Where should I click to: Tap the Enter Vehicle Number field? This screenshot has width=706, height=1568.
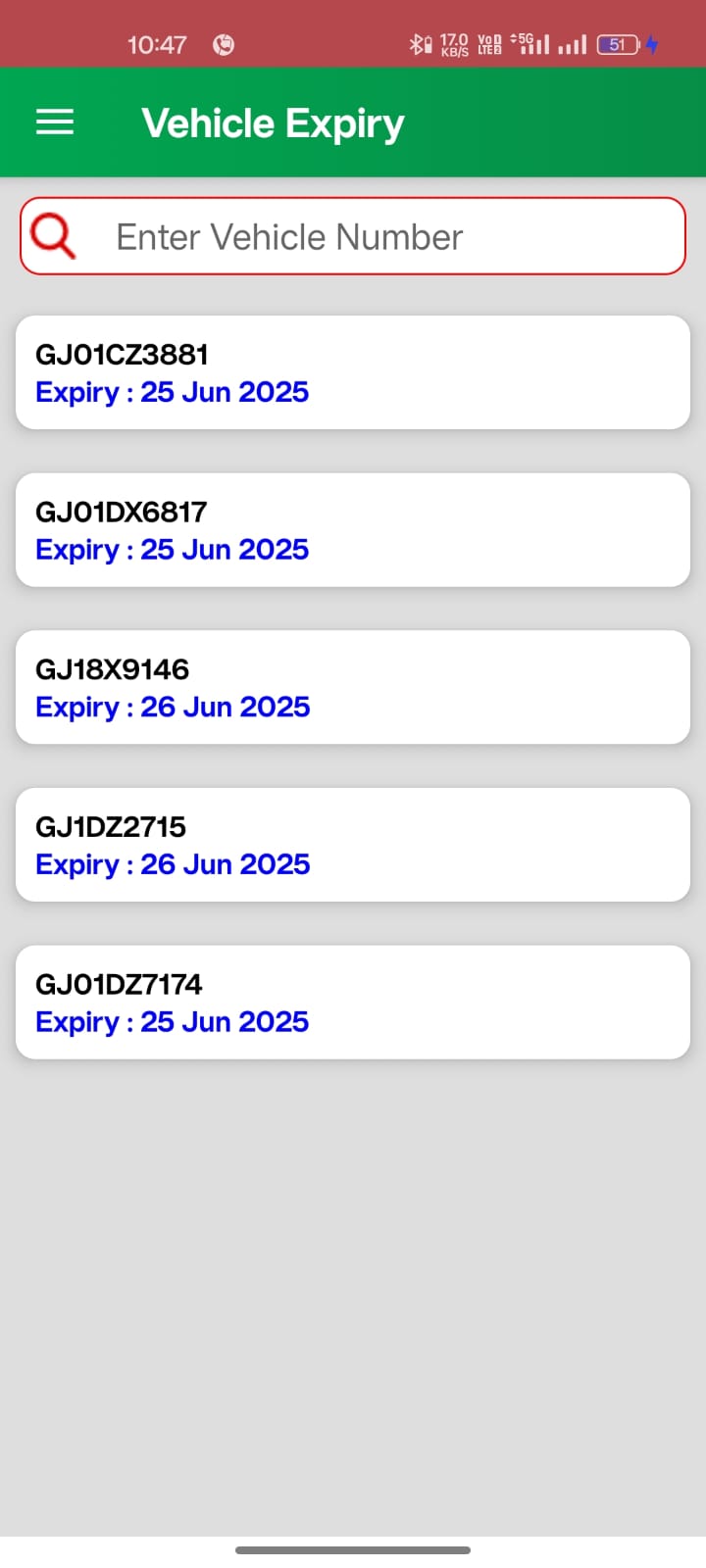[392, 237]
